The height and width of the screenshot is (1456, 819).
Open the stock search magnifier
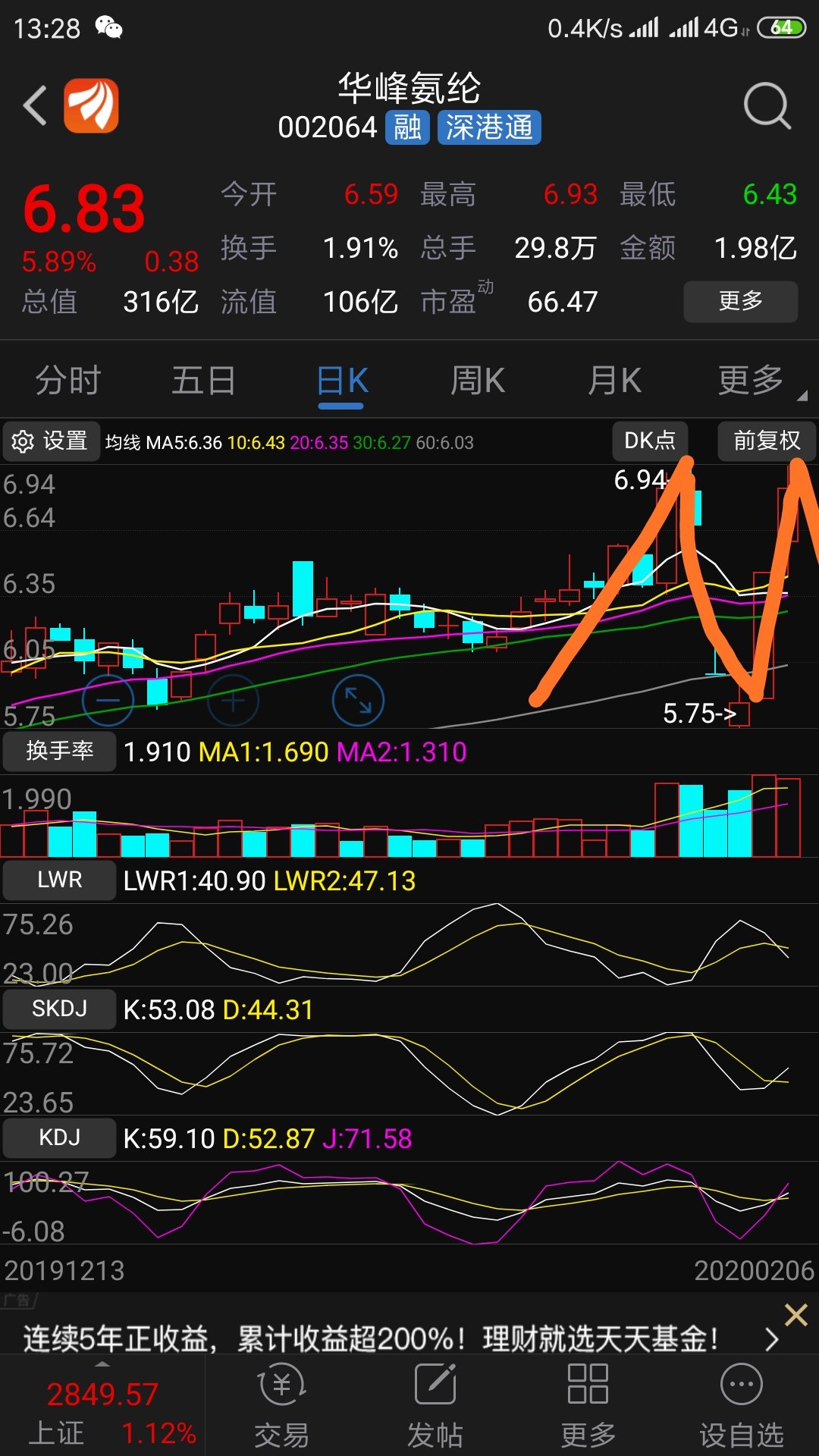767,106
